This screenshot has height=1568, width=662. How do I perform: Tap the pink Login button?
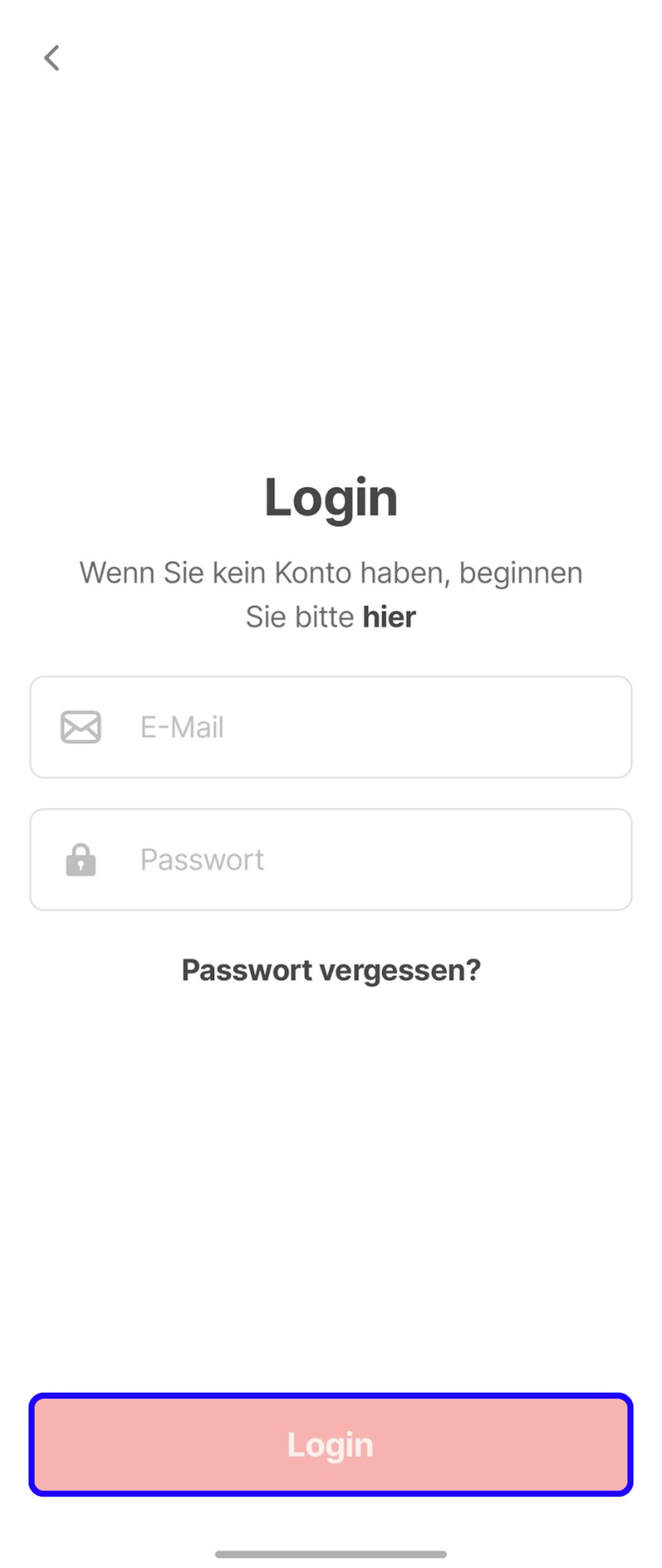coord(331,1444)
